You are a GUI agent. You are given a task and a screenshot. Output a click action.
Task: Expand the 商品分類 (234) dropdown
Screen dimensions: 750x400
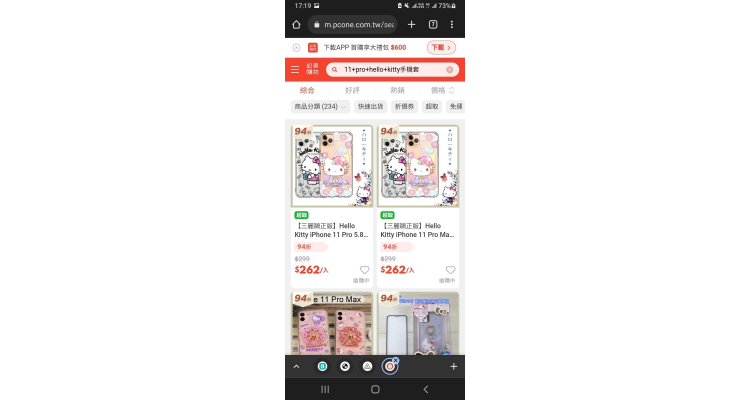(x=320, y=106)
